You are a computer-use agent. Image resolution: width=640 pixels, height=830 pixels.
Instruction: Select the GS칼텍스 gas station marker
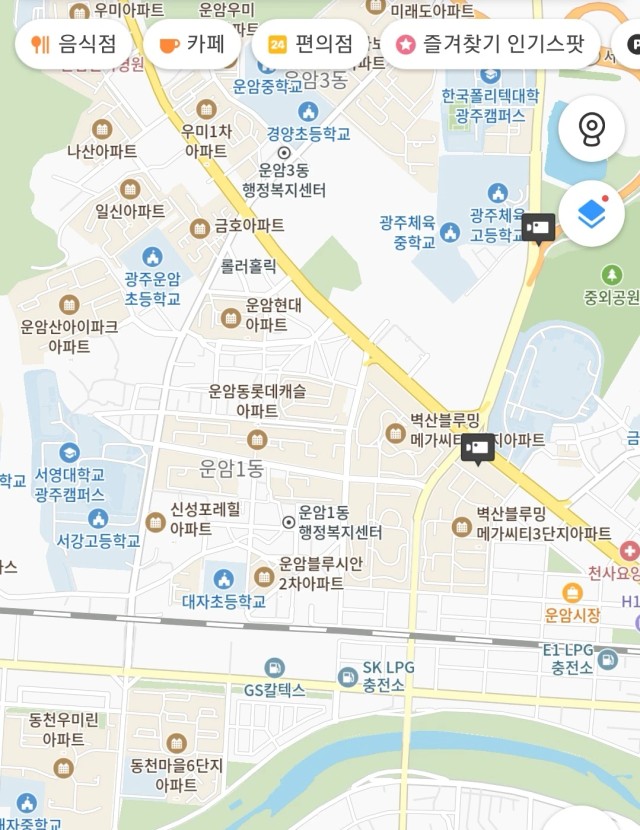(274, 667)
